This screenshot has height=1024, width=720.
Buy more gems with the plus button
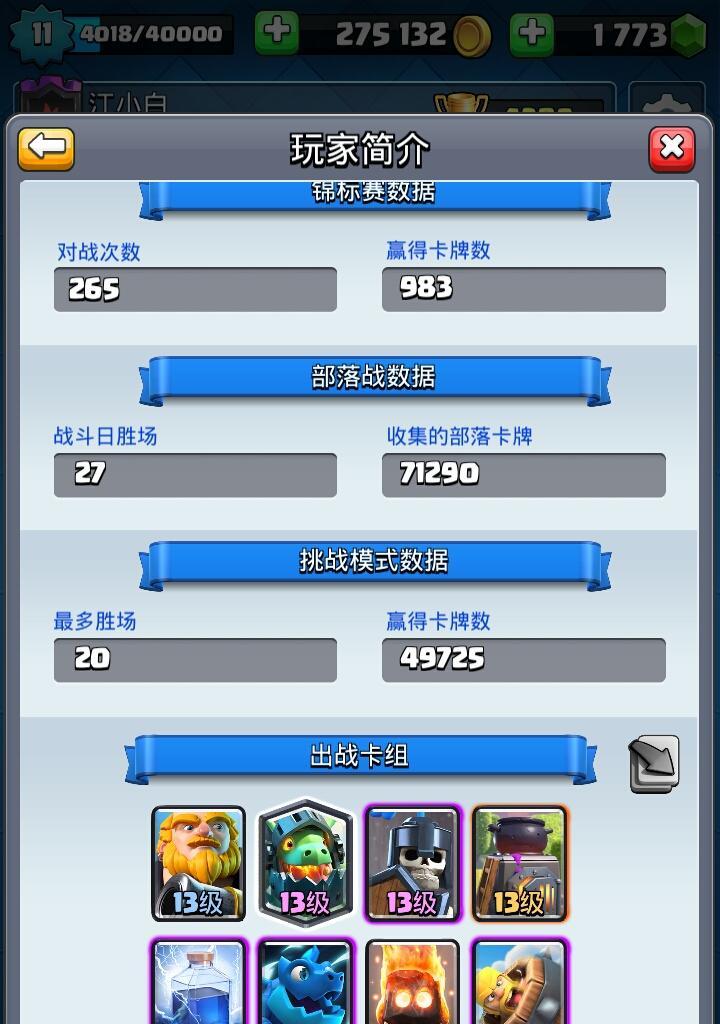(532, 34)
